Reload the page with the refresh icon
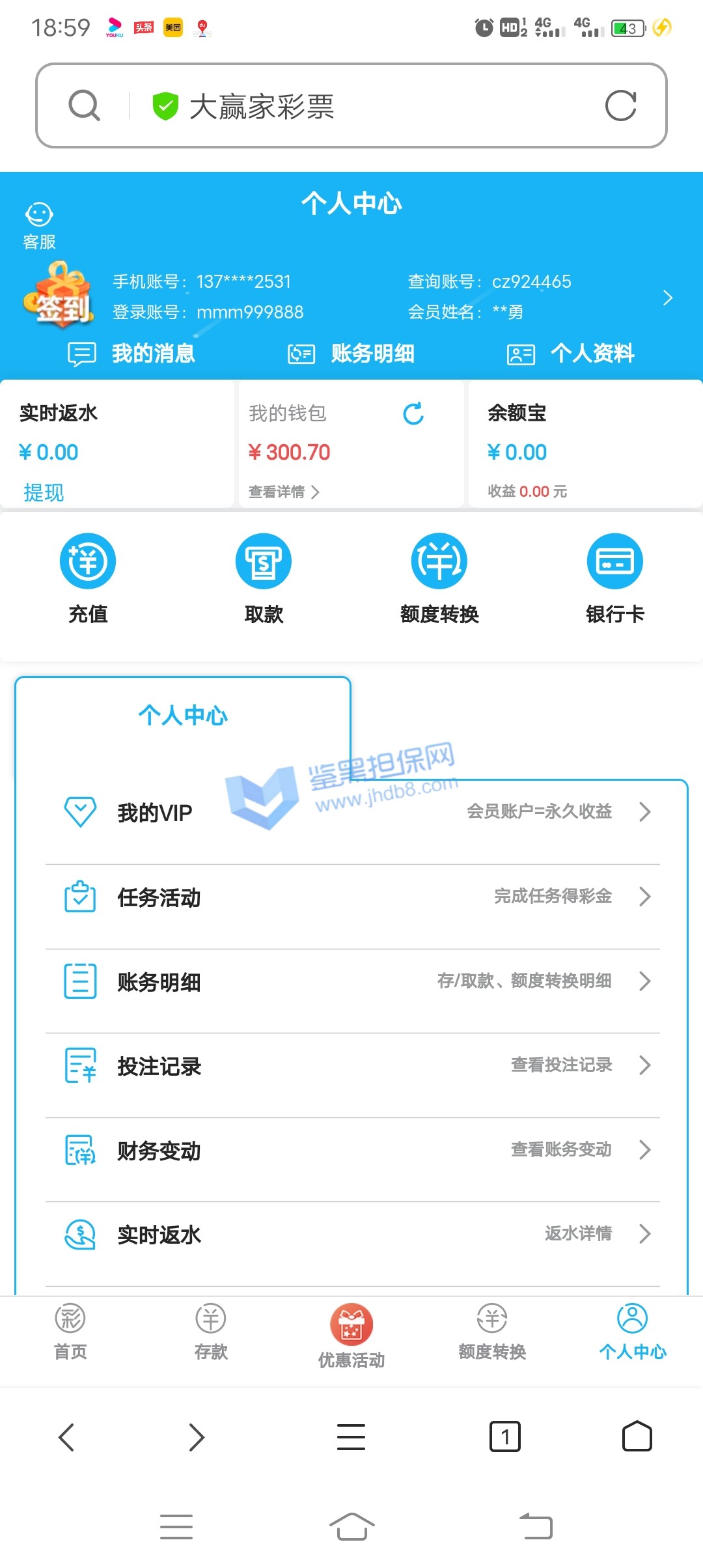Viewport: 703px width, 1568px height. [620, 105]
